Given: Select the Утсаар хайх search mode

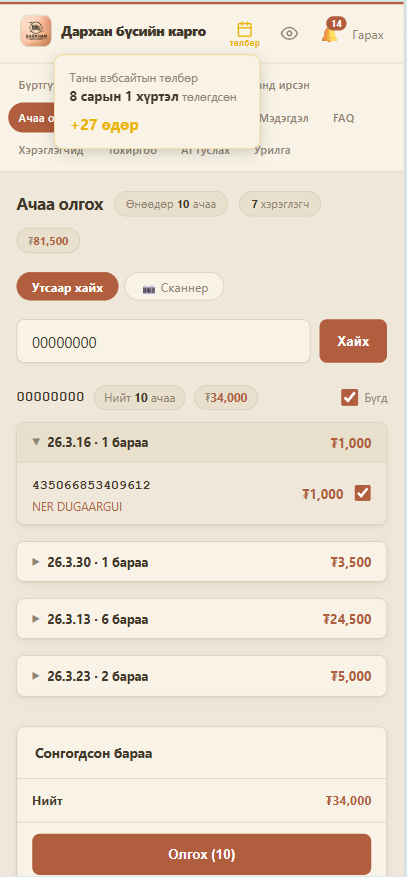Looking at the screenshot, I should (68, 287).
